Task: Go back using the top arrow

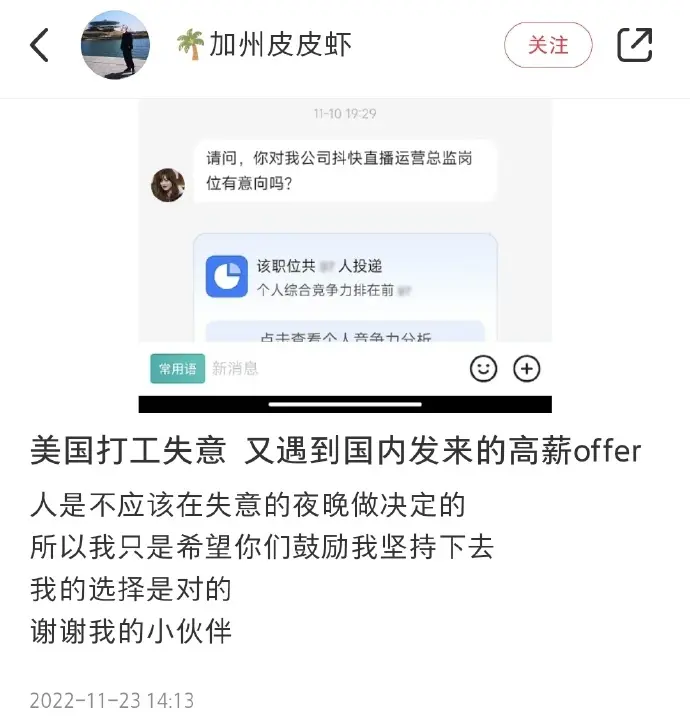Action: (40, 45)
